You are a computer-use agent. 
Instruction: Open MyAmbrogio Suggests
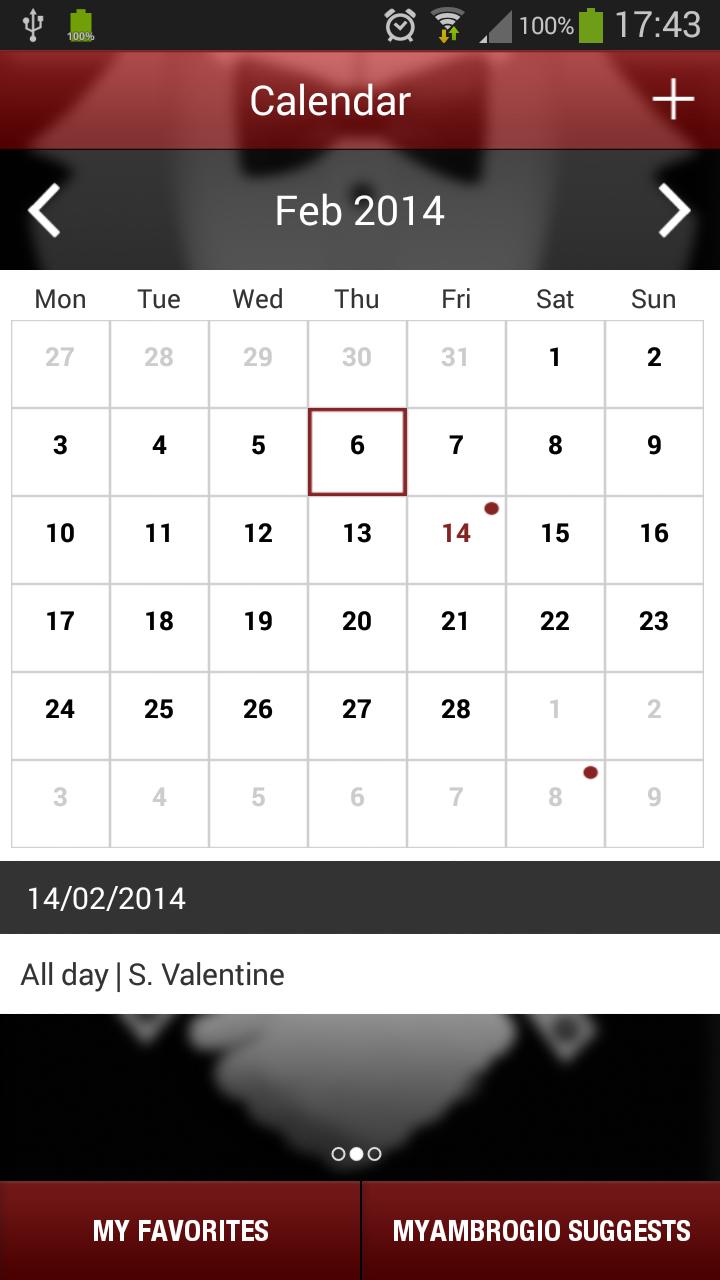pyautogui.click(x=541, y=1230)
